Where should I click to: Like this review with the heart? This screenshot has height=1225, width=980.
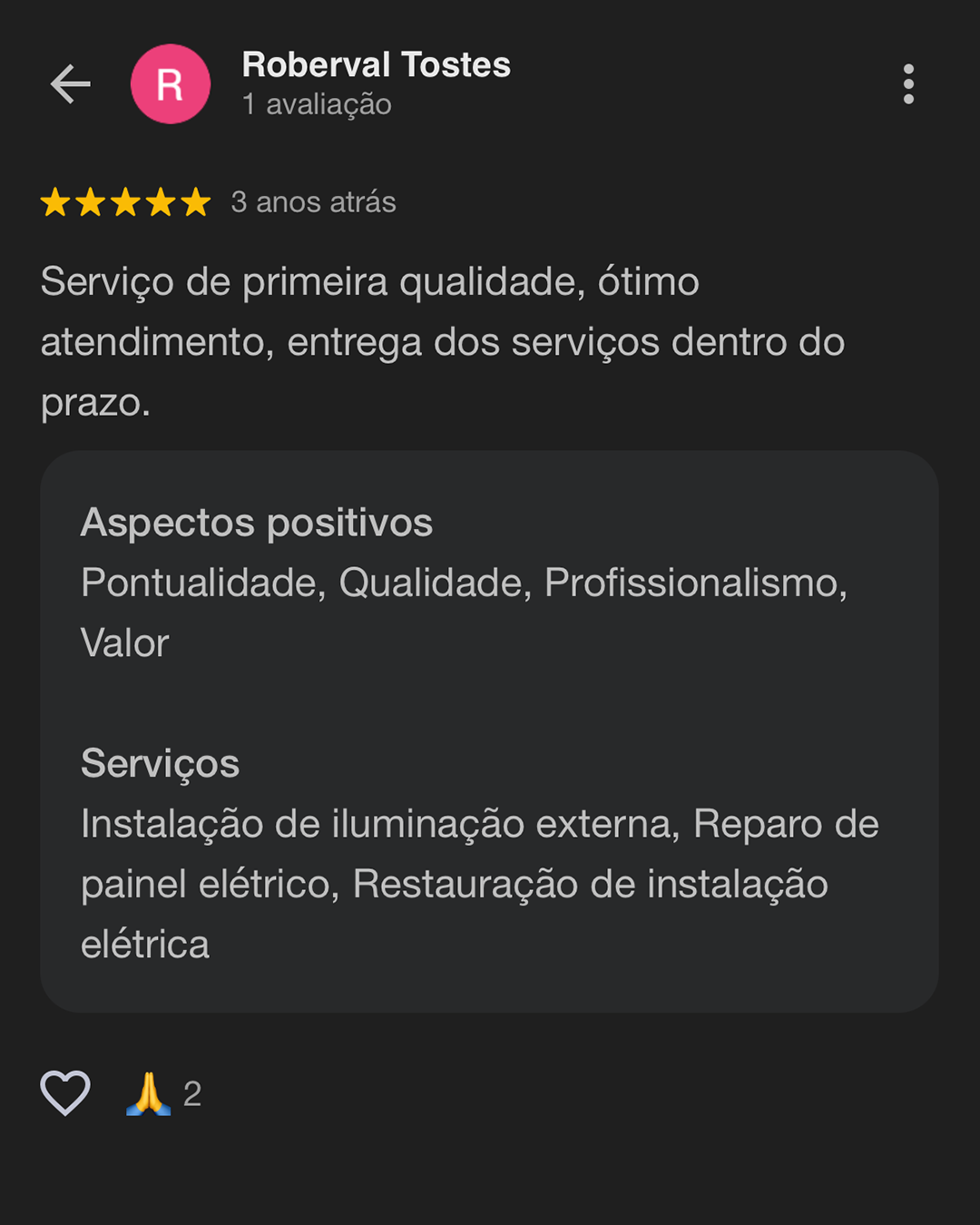coord(65,1093)
